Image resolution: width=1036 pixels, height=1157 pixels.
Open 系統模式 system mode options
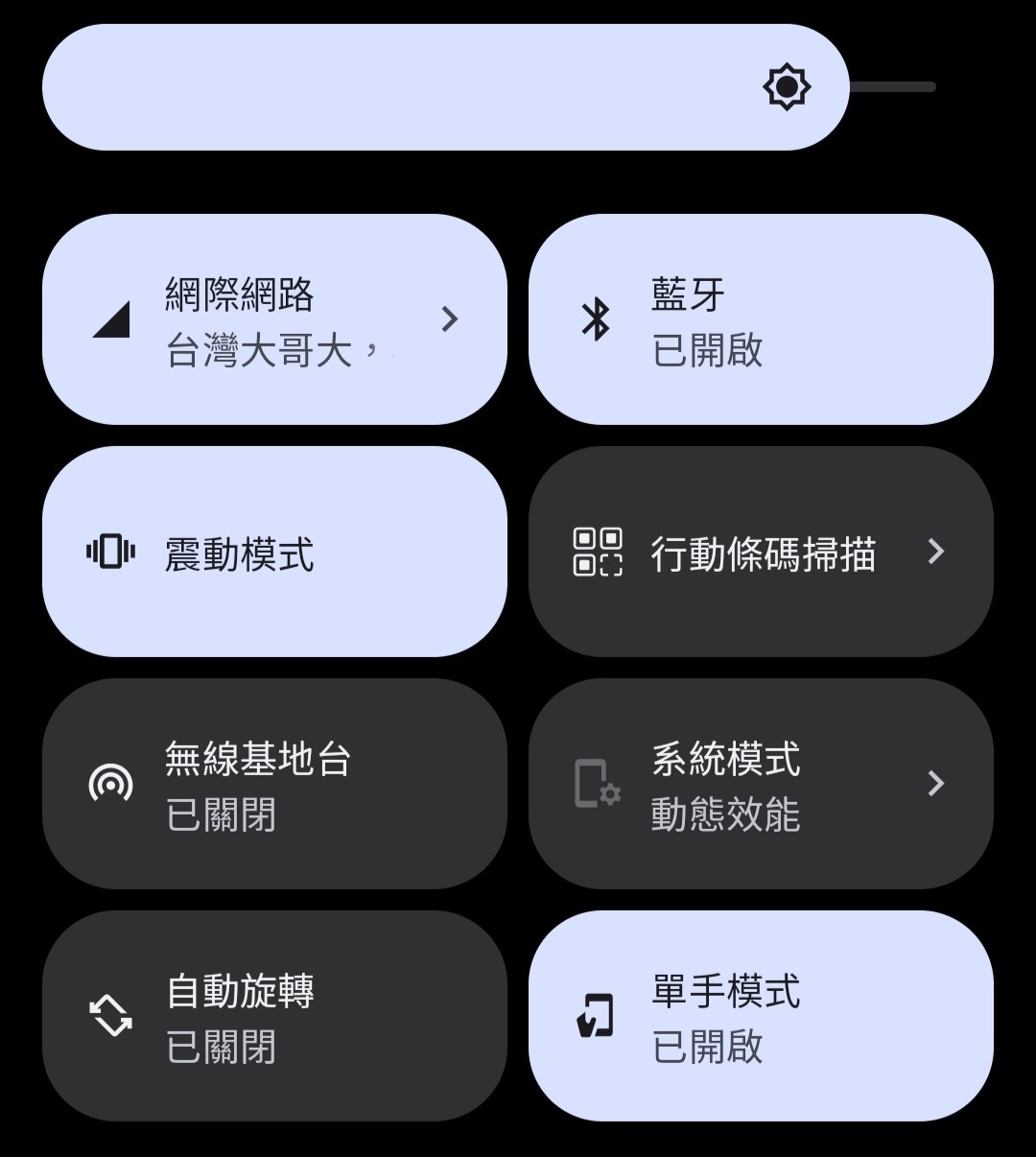[x=761, y=784]
